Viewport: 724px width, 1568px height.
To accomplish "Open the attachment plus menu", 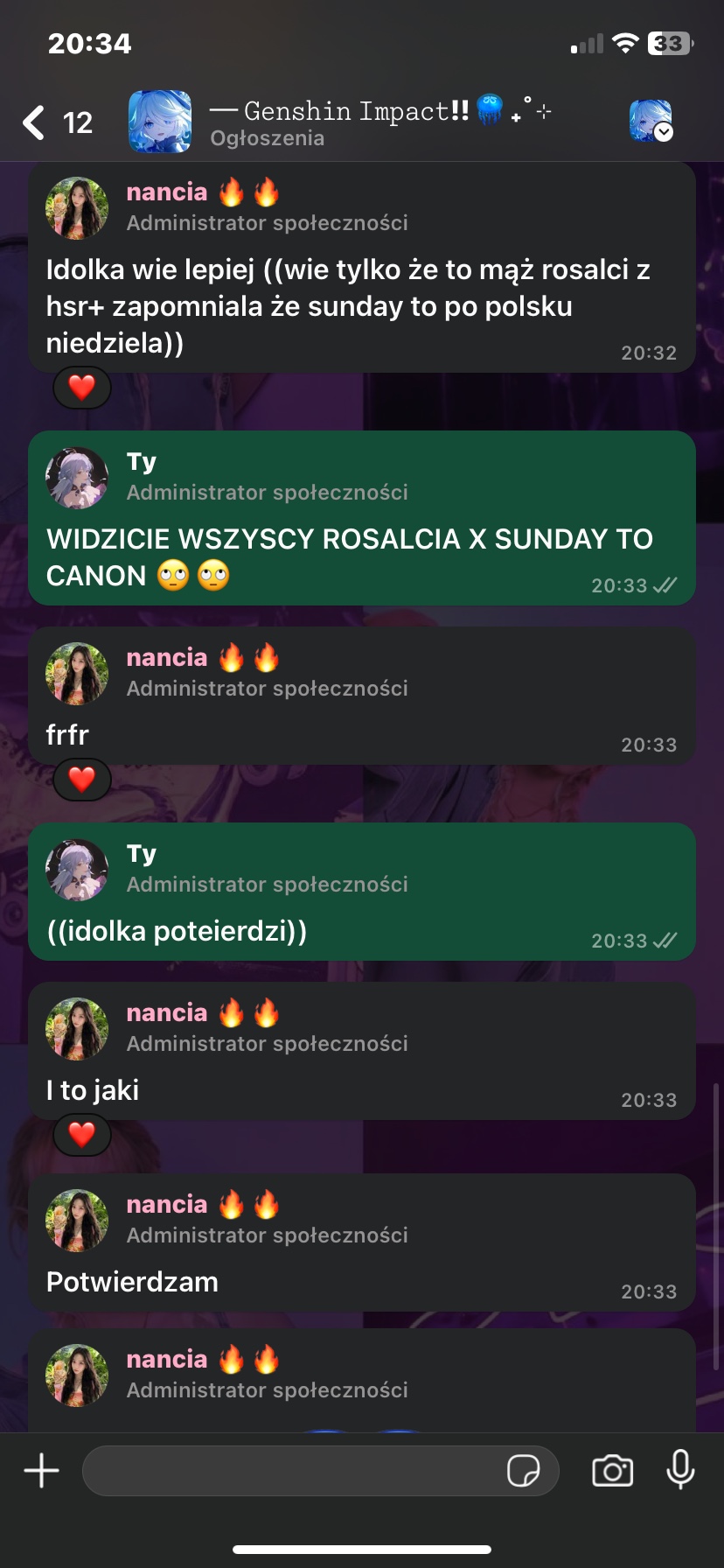I will [x=41, y=1471].
